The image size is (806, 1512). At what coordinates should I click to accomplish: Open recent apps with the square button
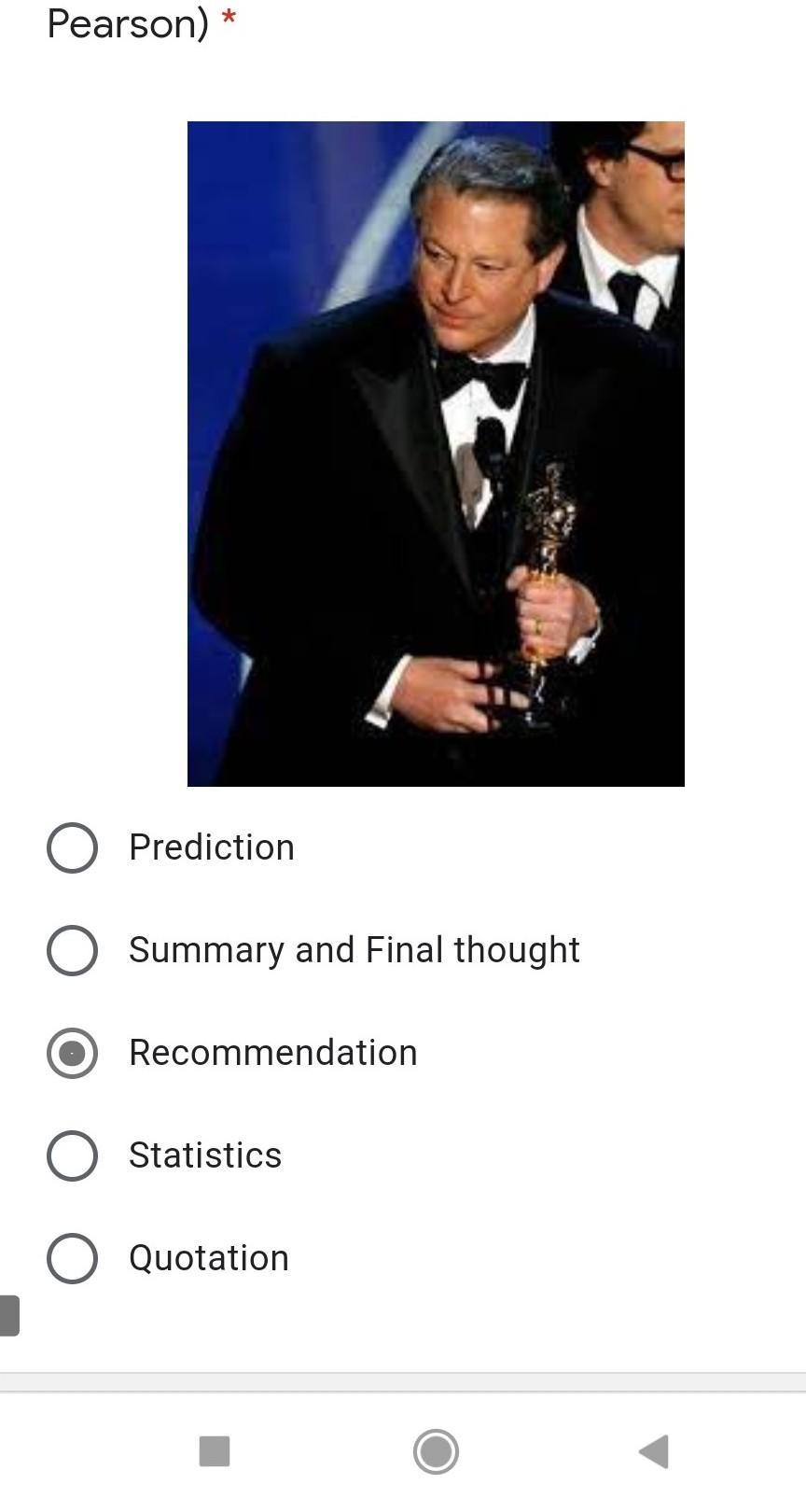(215, 1451)
